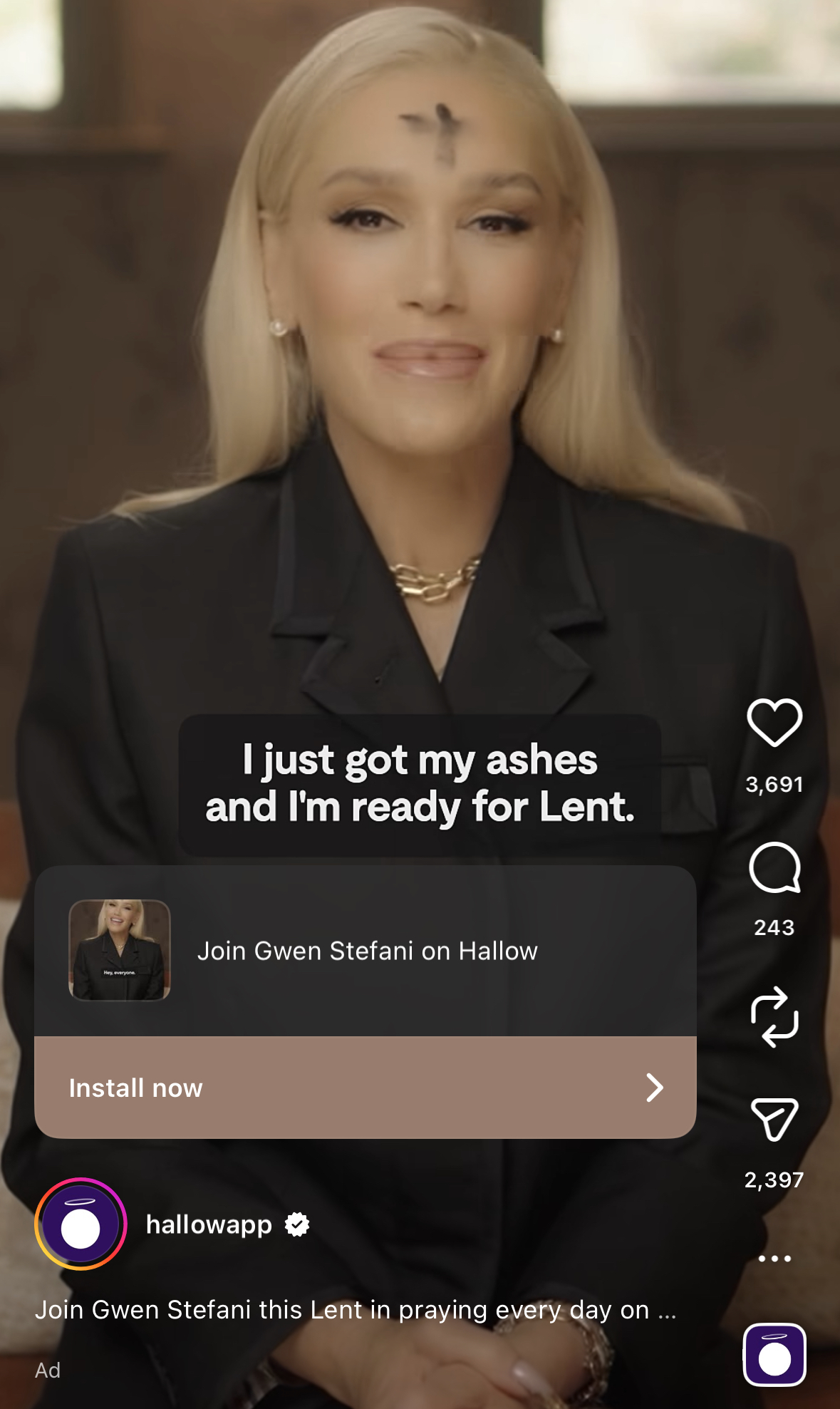Repost this reel
Image resolution: width=840 pixels, height=1409 pixels.
[x=774, y=1017]
